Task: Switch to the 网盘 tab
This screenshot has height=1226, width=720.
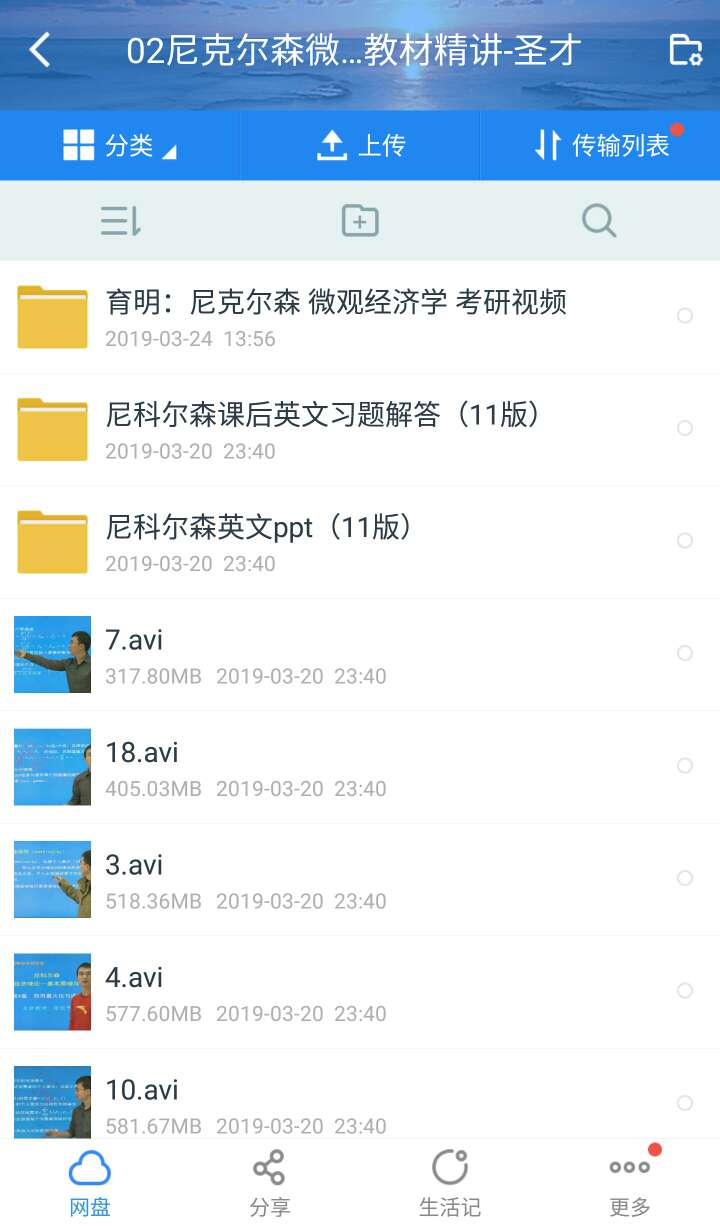Action: tap(90, 1182)
